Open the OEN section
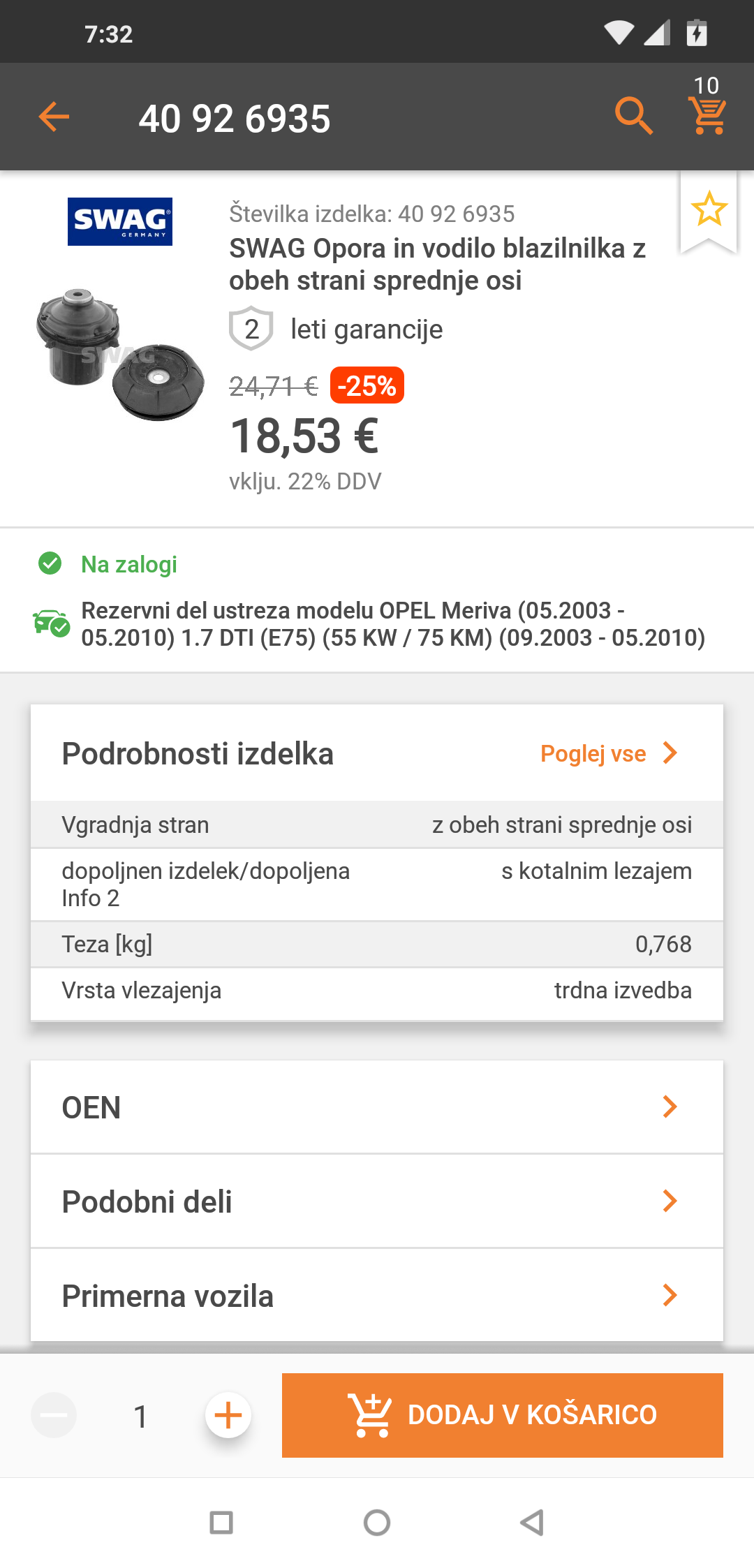 [x=377, y=1107]
